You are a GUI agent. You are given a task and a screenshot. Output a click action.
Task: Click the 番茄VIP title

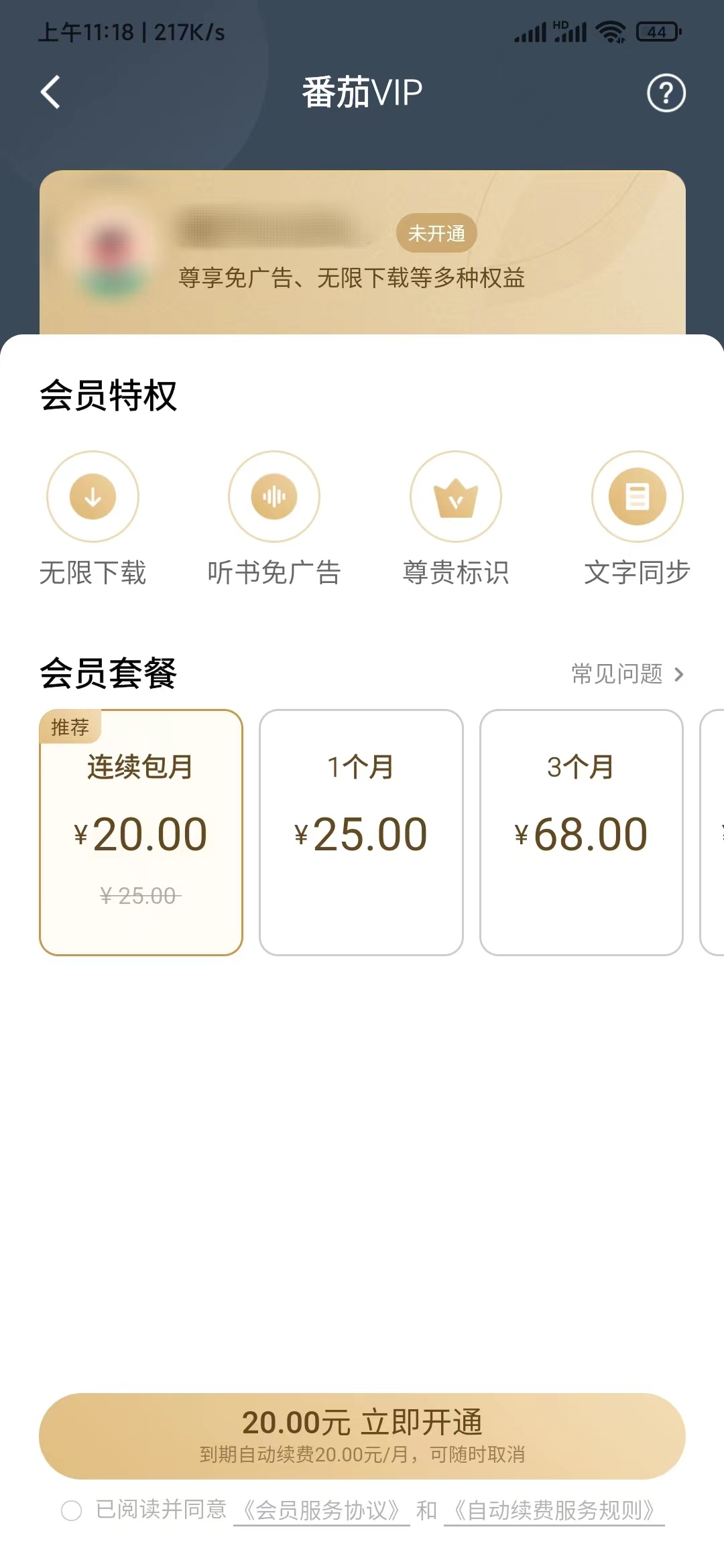tap(362, 92)
